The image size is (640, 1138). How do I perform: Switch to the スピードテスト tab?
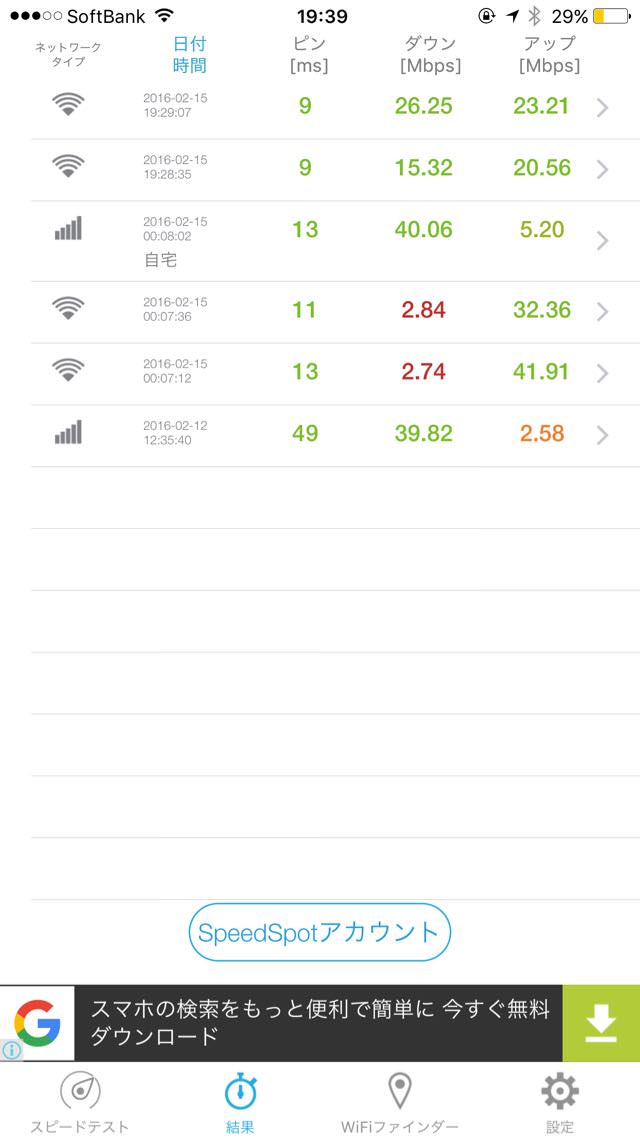click(80, 1103)
